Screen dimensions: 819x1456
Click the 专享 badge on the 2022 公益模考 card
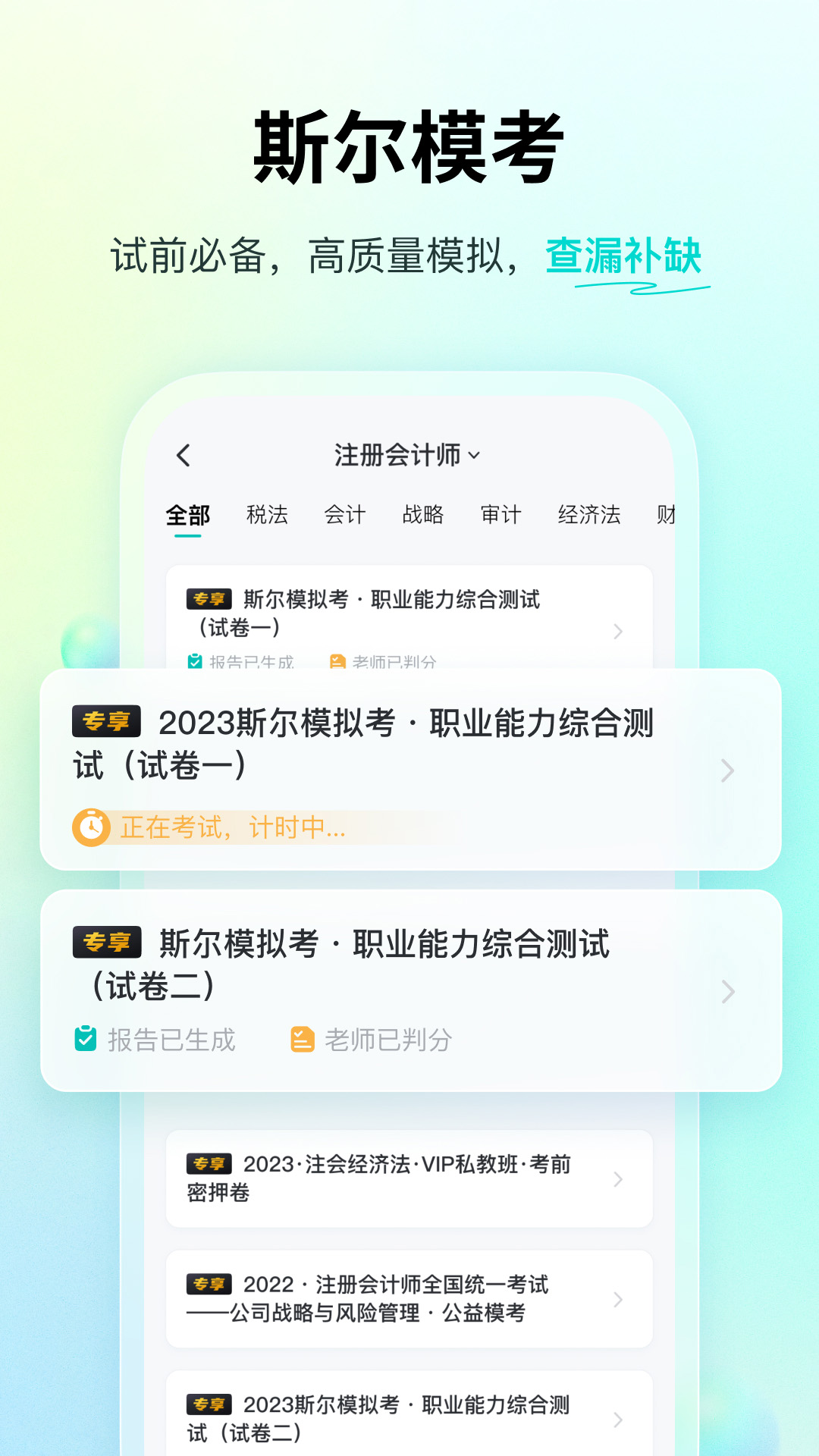(209, 1284)
